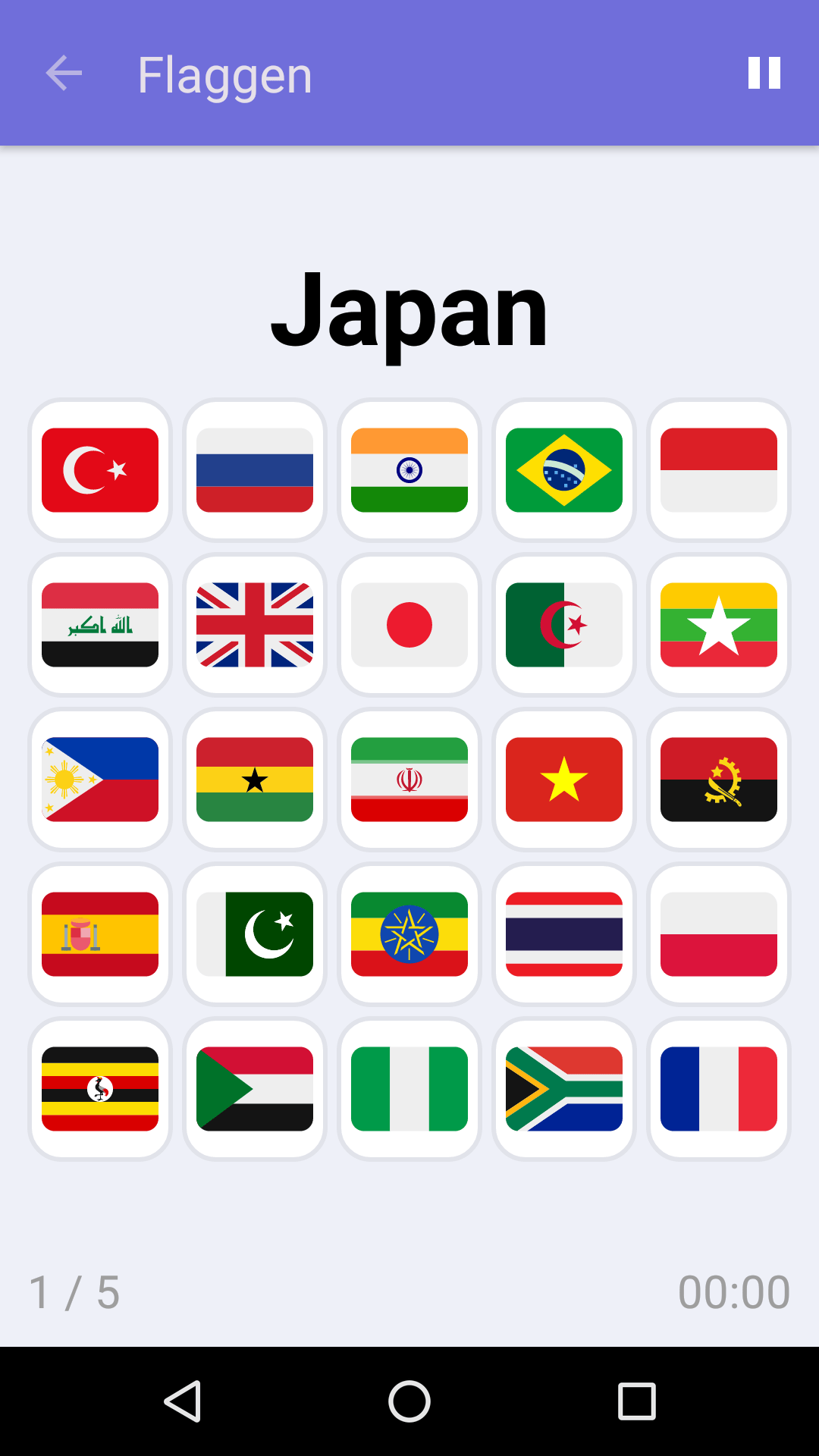Viewport: 819px width, 1456px height.
Task: Select the Brazil flag
Action: [564, 470]
